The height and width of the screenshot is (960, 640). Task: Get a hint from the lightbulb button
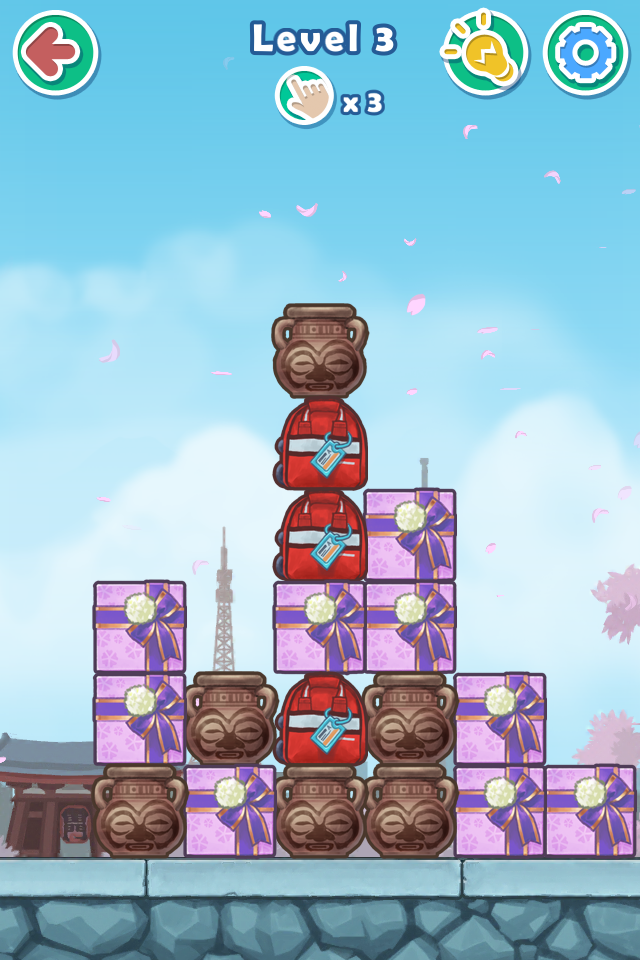coord(485,52)
